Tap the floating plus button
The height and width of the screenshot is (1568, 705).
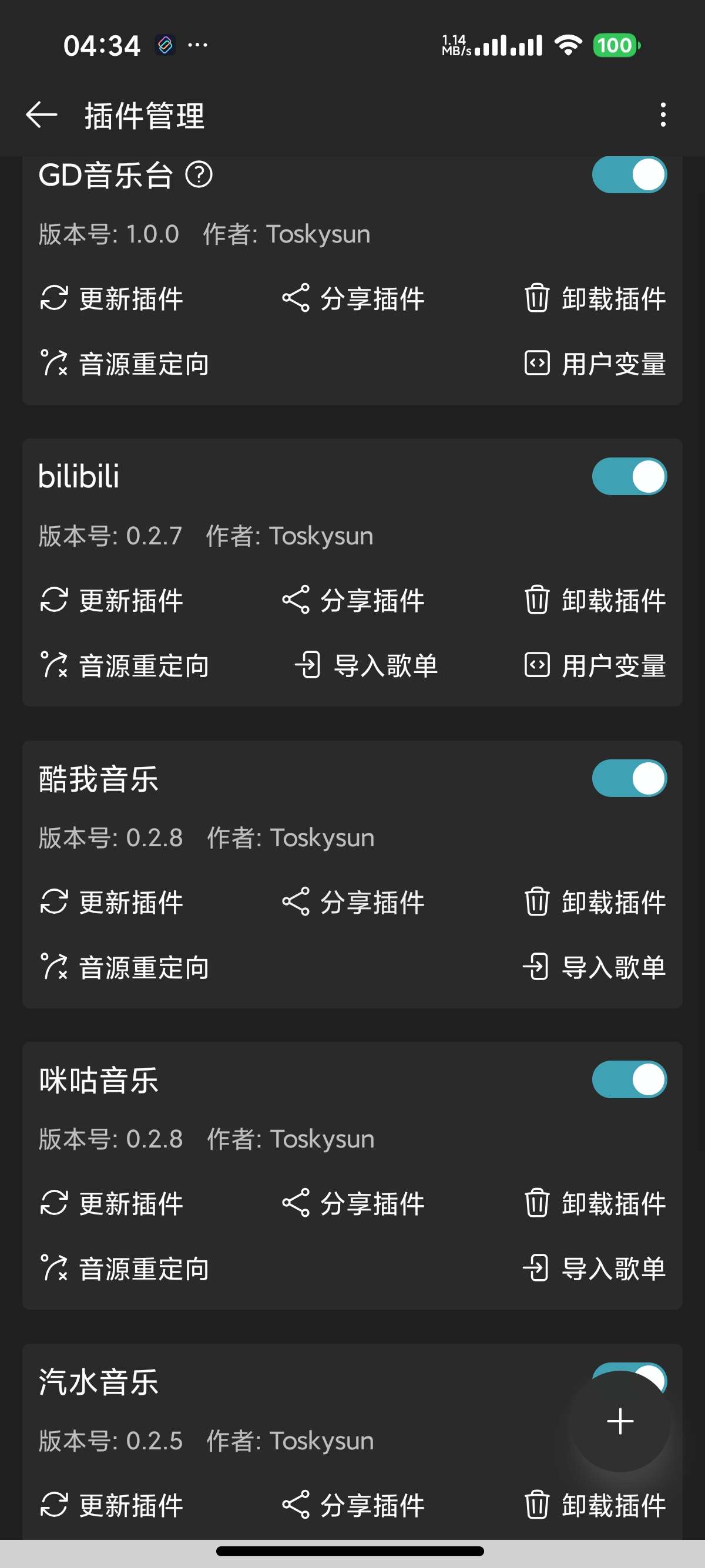click(619, 1421)
